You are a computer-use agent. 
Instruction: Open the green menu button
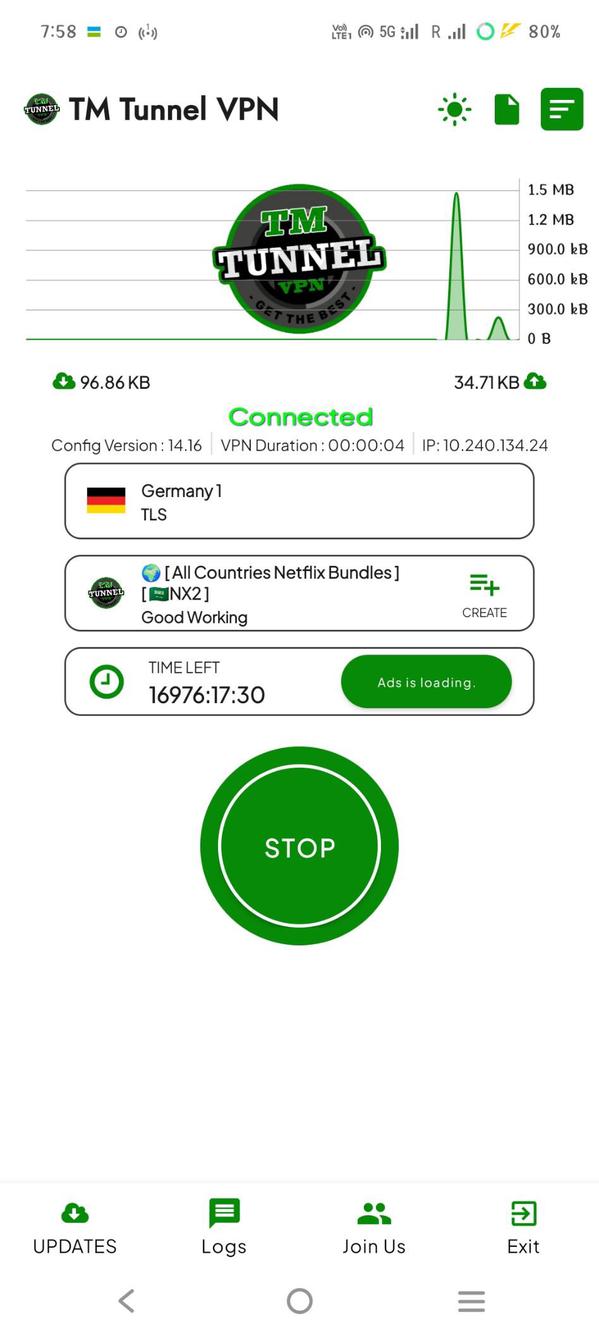562,109
